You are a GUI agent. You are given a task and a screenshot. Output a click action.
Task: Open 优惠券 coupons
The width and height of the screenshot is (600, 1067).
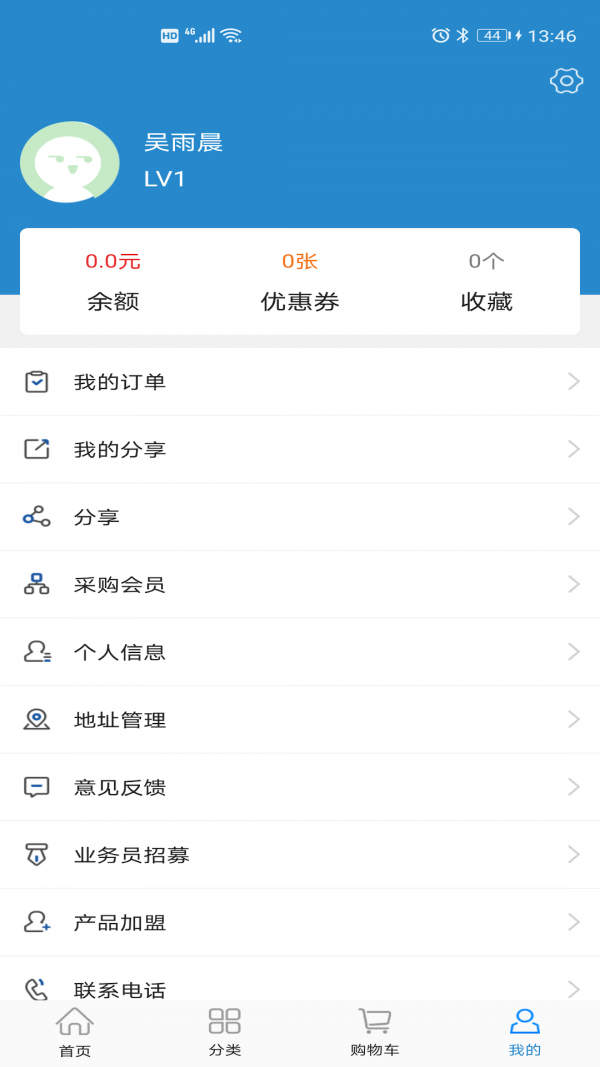pyautogui.click(x=300, y=281)
